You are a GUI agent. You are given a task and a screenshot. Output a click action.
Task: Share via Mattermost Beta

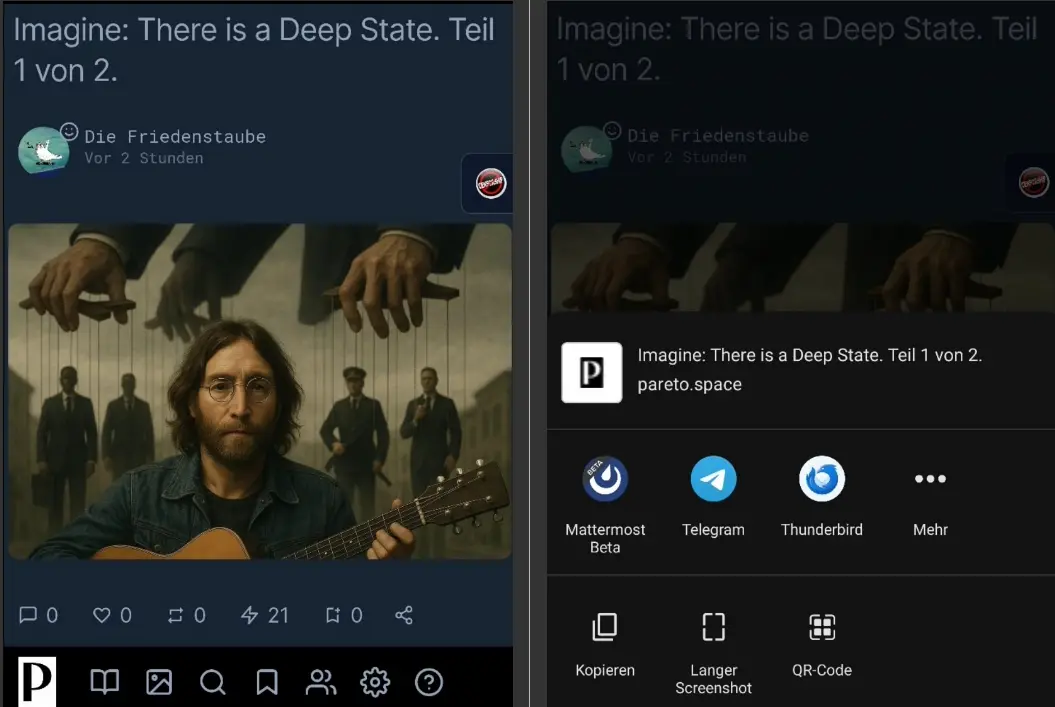605,480
